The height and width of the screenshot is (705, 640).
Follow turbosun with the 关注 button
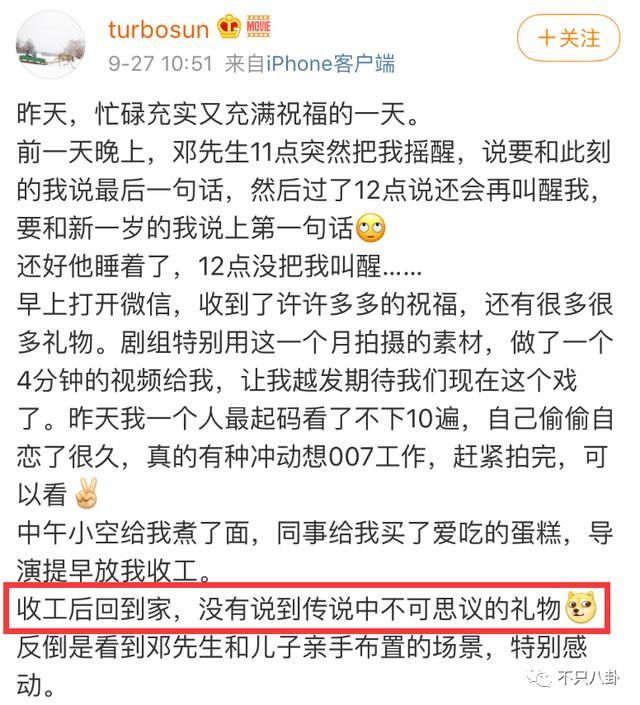click(x=568, y=39)
